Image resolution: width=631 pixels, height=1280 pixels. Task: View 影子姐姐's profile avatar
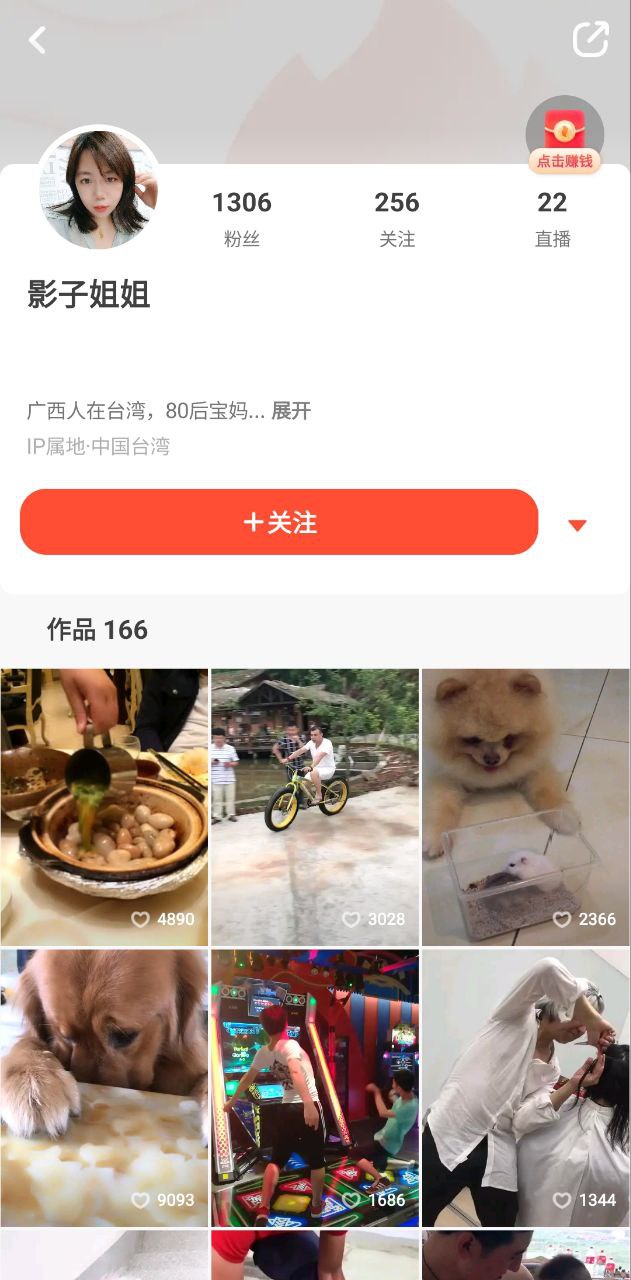pos(98,189)
